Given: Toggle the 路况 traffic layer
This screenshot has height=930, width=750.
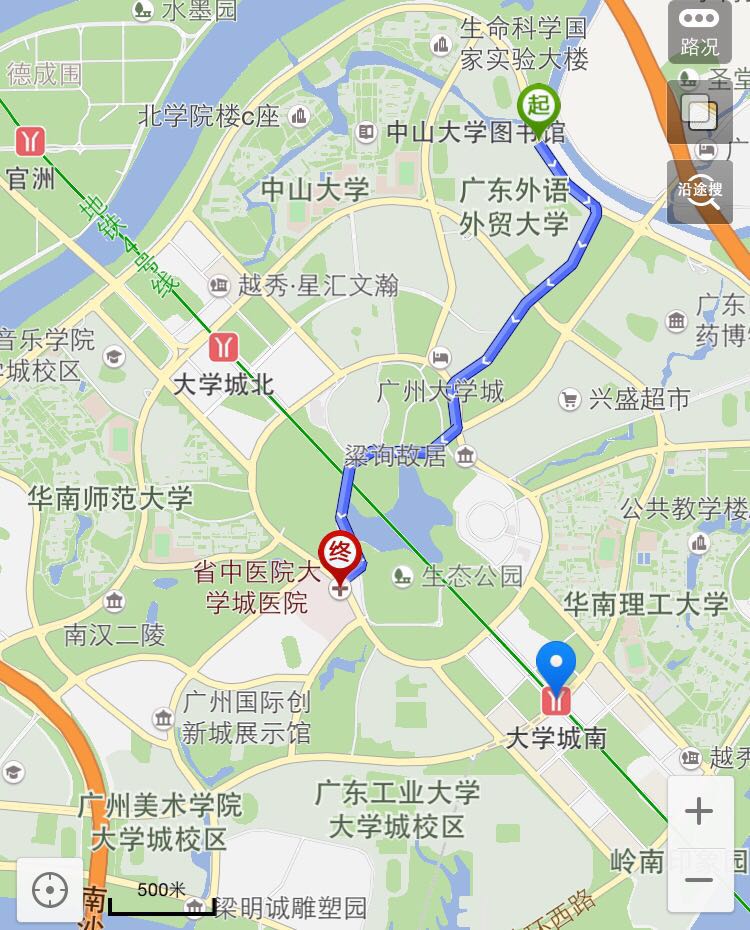Looking at the screenshot, I should [x=699, y=32].
